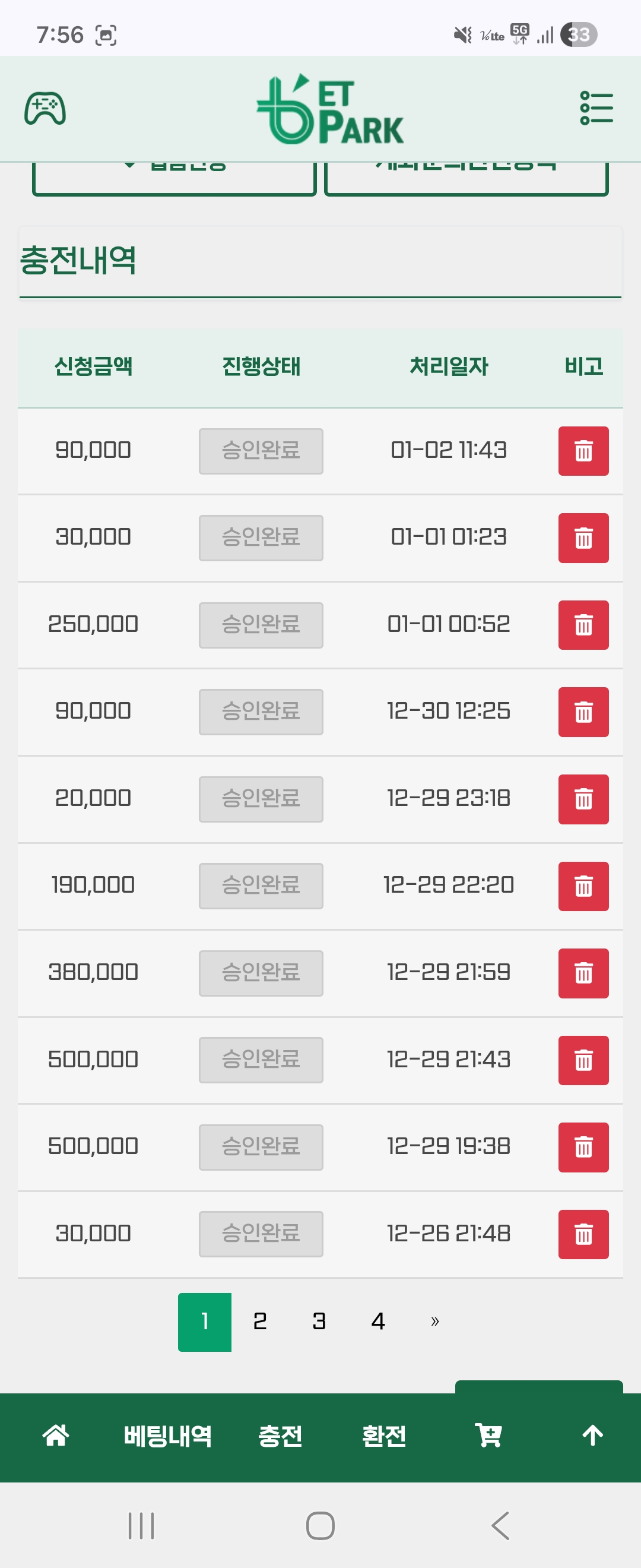The height and width of the screenshot is (1568, 641).
Task: Remove the 250,000 charge entry
Action: click(583, 625)
